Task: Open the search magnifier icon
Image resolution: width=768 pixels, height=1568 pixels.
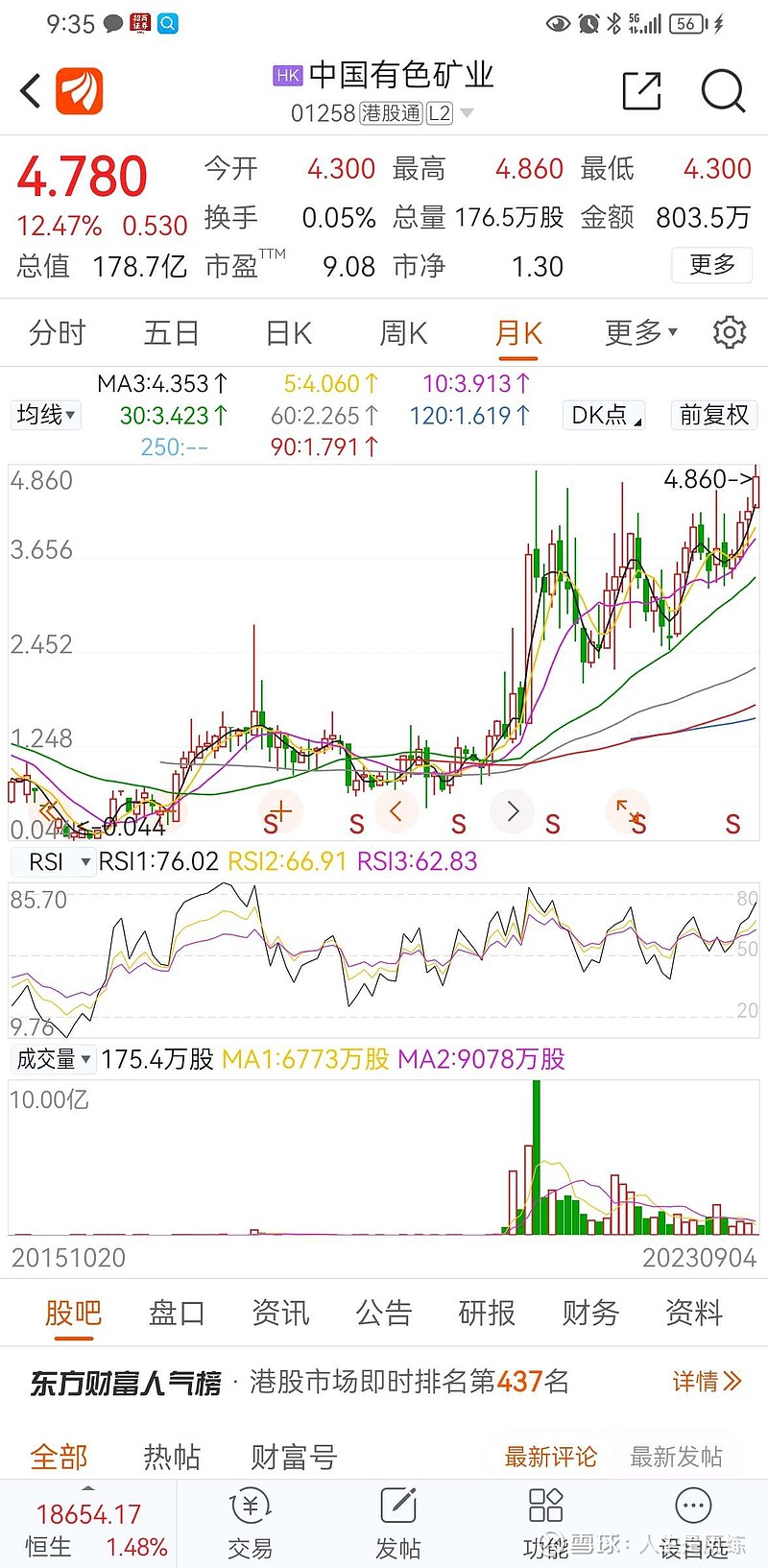Action: (x=723, y=92)
